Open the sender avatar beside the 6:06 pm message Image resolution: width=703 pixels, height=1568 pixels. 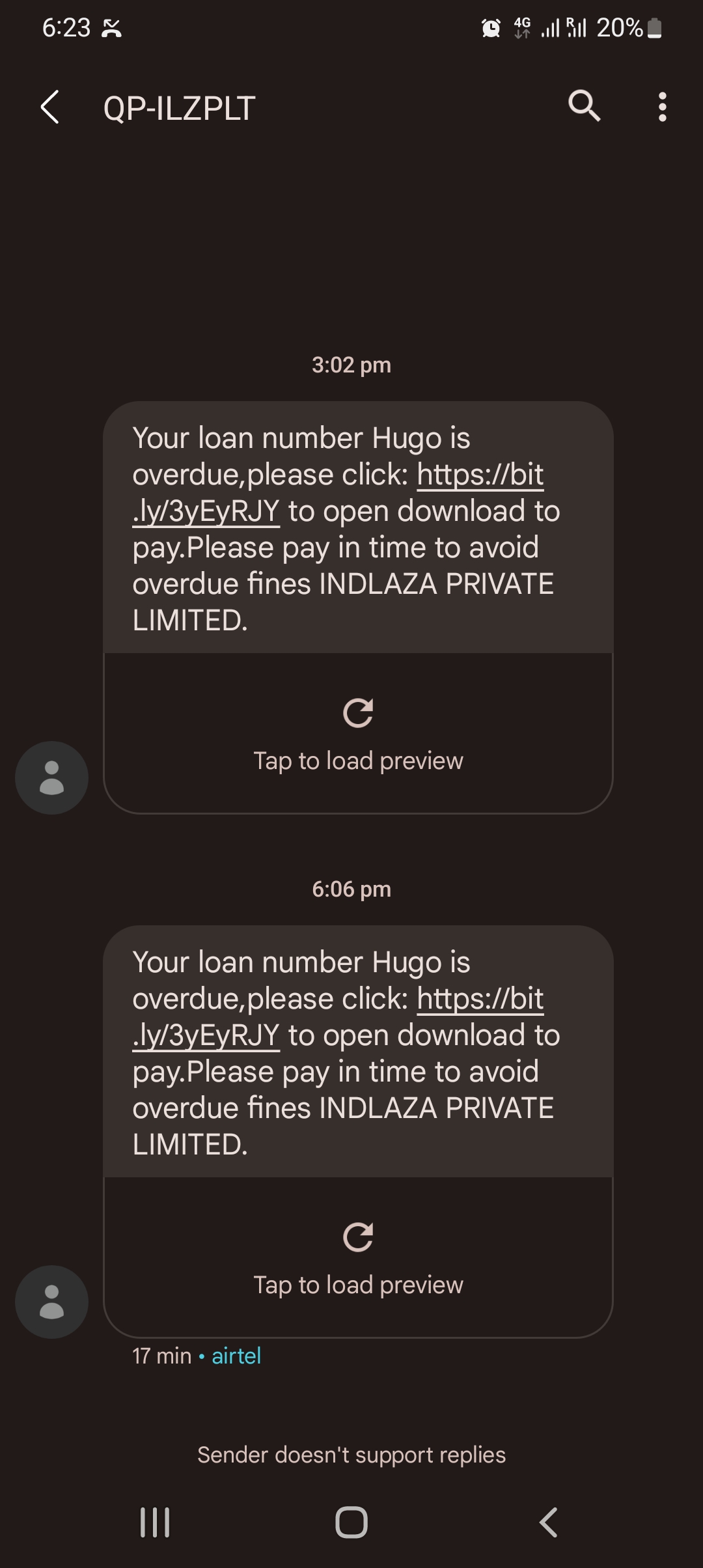click(51, 1302)
